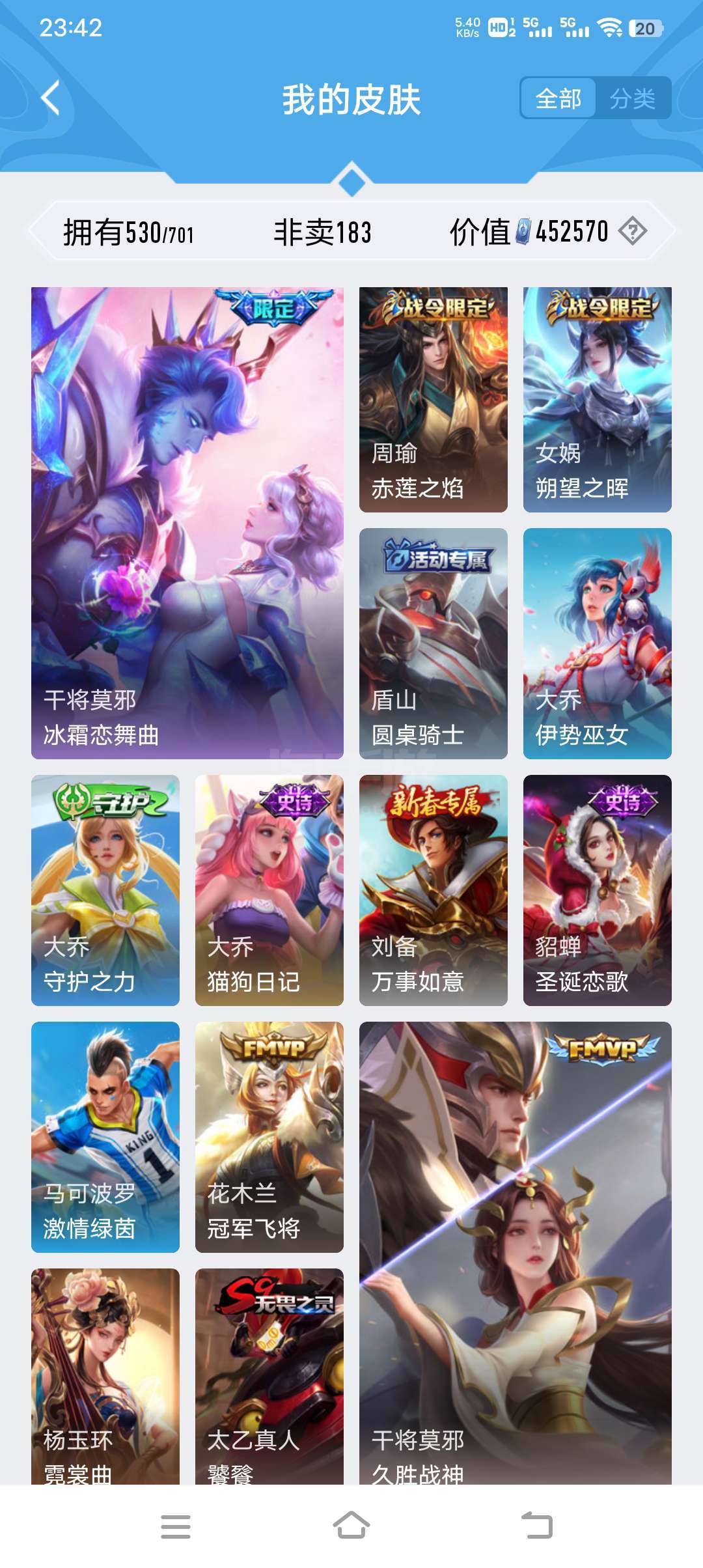View the 女娲 朔望之晖 skin

598,399
